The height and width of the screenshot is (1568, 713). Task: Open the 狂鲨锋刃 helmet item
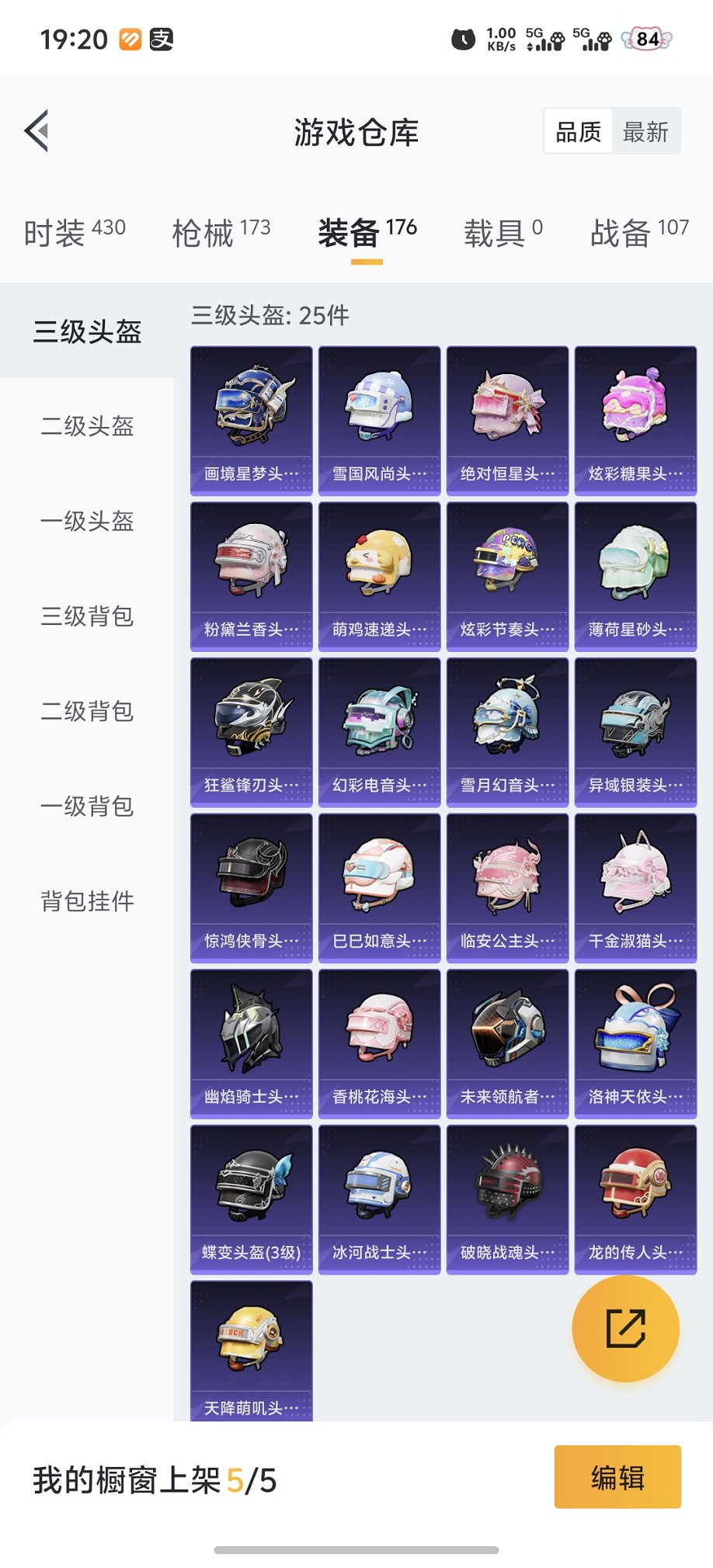[x=252, y=732]
